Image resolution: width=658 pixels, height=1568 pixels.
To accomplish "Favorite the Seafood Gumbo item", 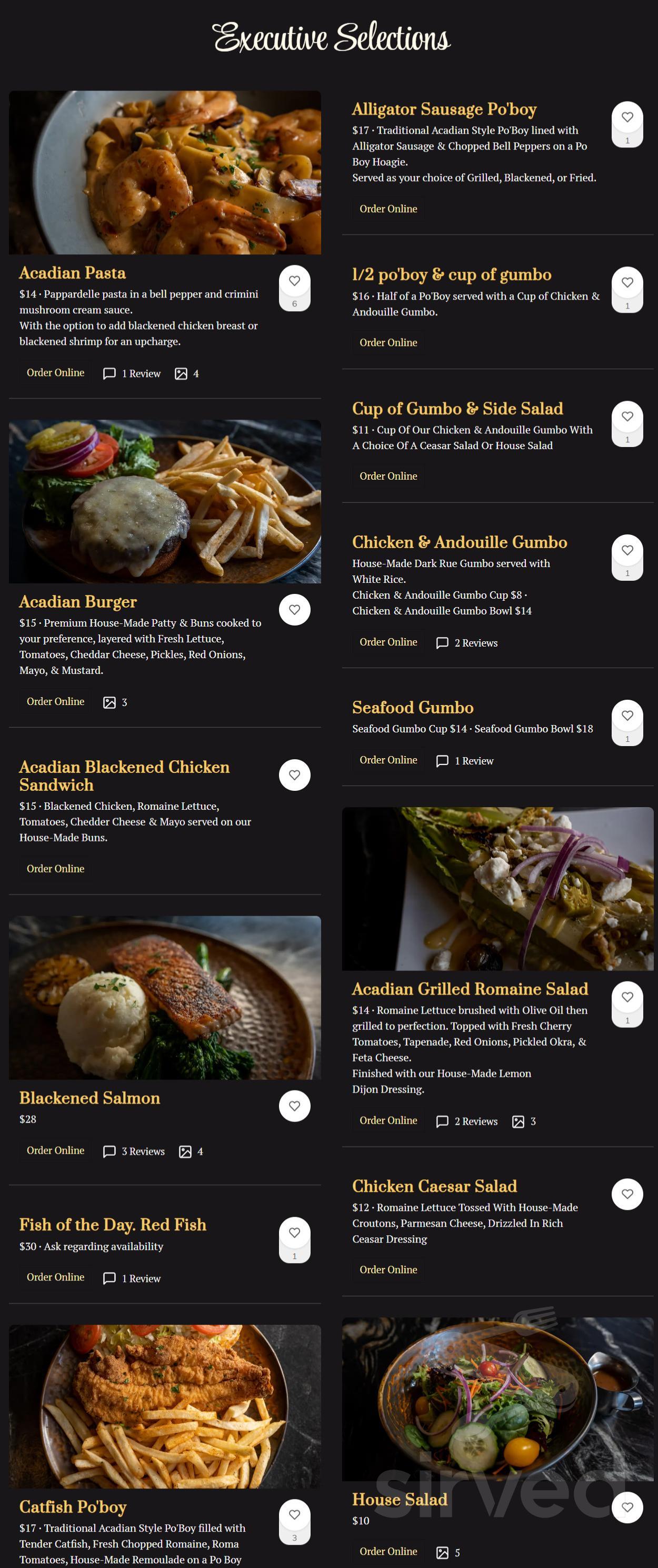I will (626, 715).
